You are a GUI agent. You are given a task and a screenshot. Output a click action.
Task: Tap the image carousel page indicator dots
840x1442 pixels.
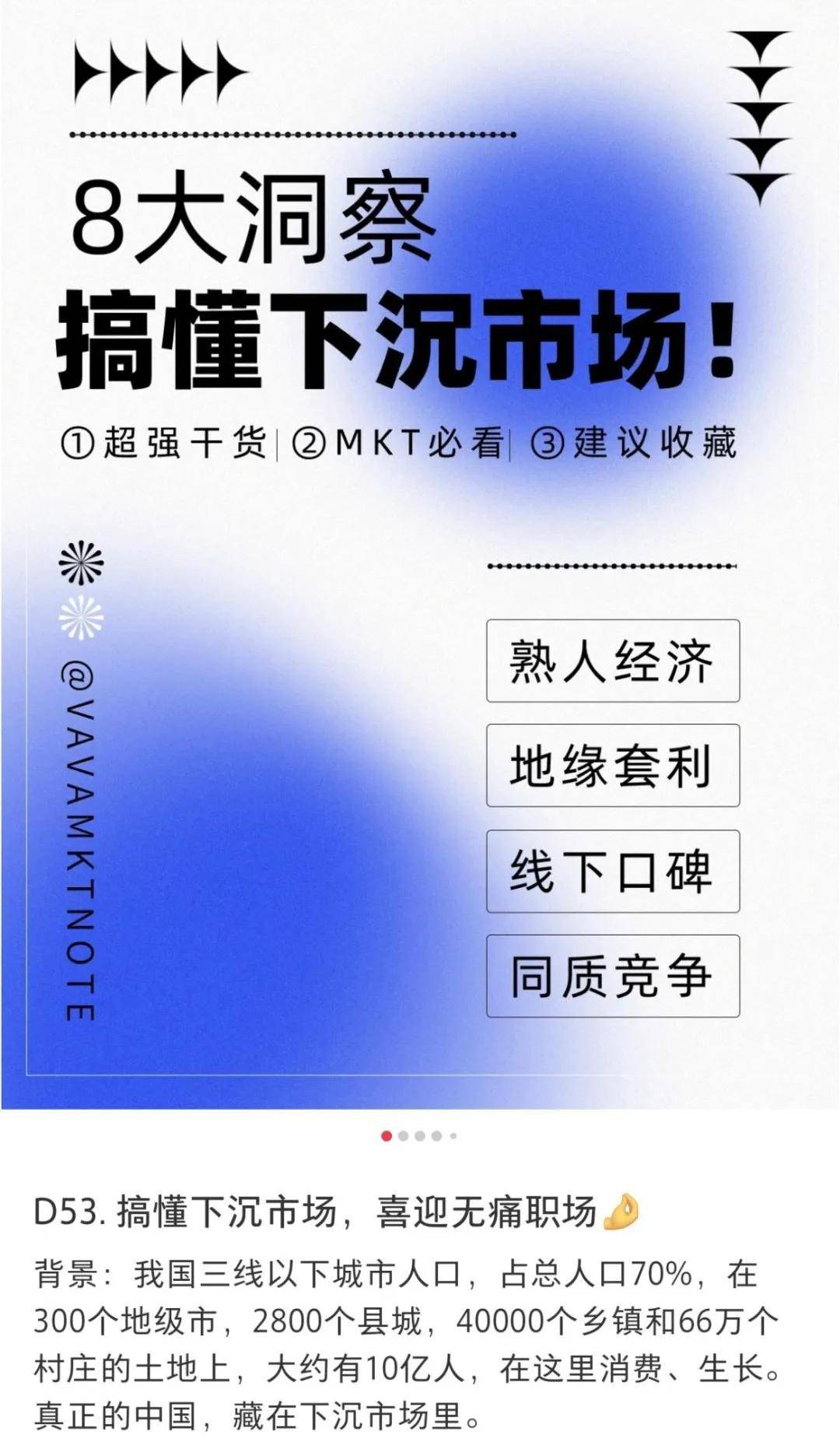(x=420, y=1135)
